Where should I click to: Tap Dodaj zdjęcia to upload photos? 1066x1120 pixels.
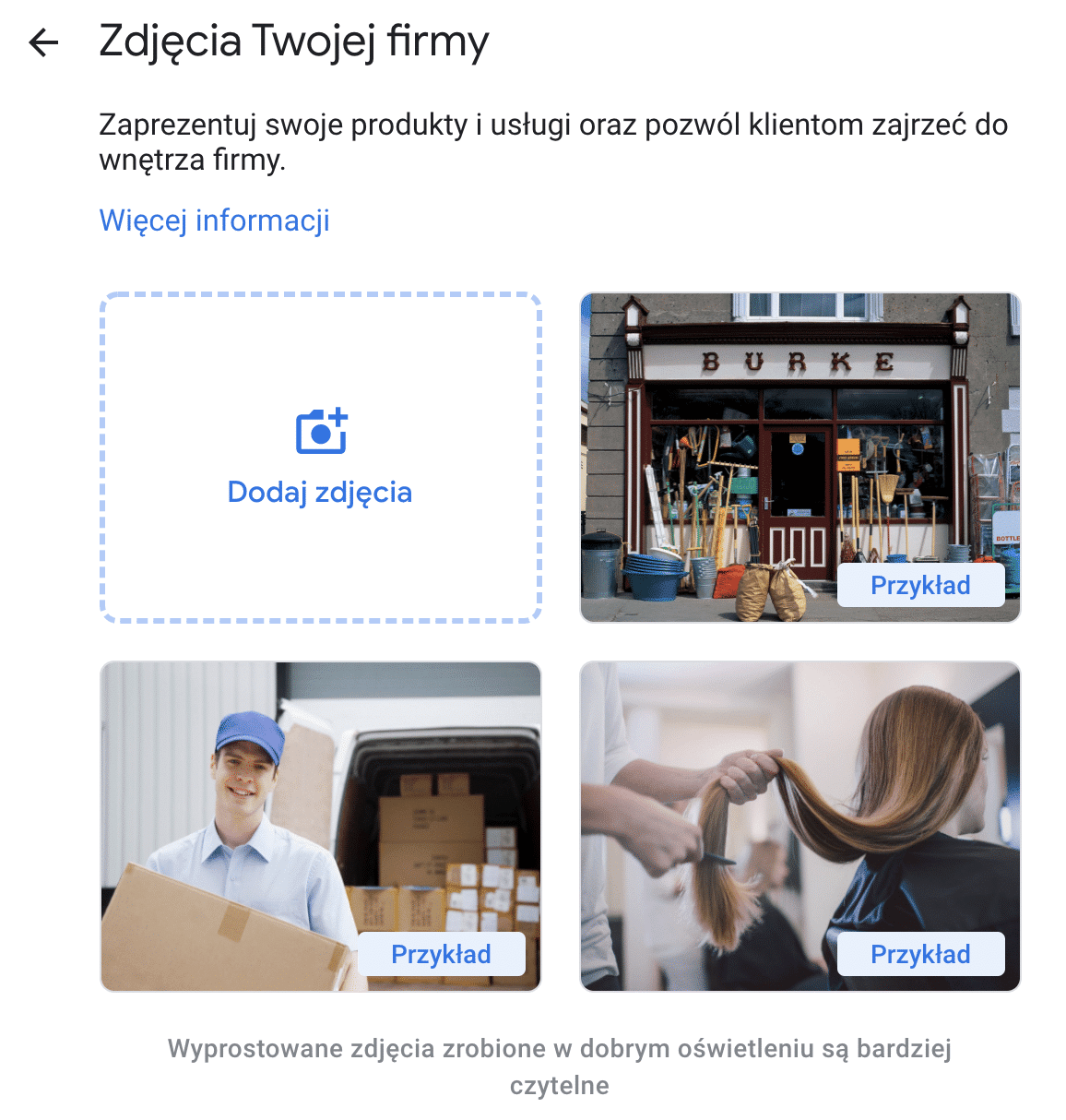point(320,459)
